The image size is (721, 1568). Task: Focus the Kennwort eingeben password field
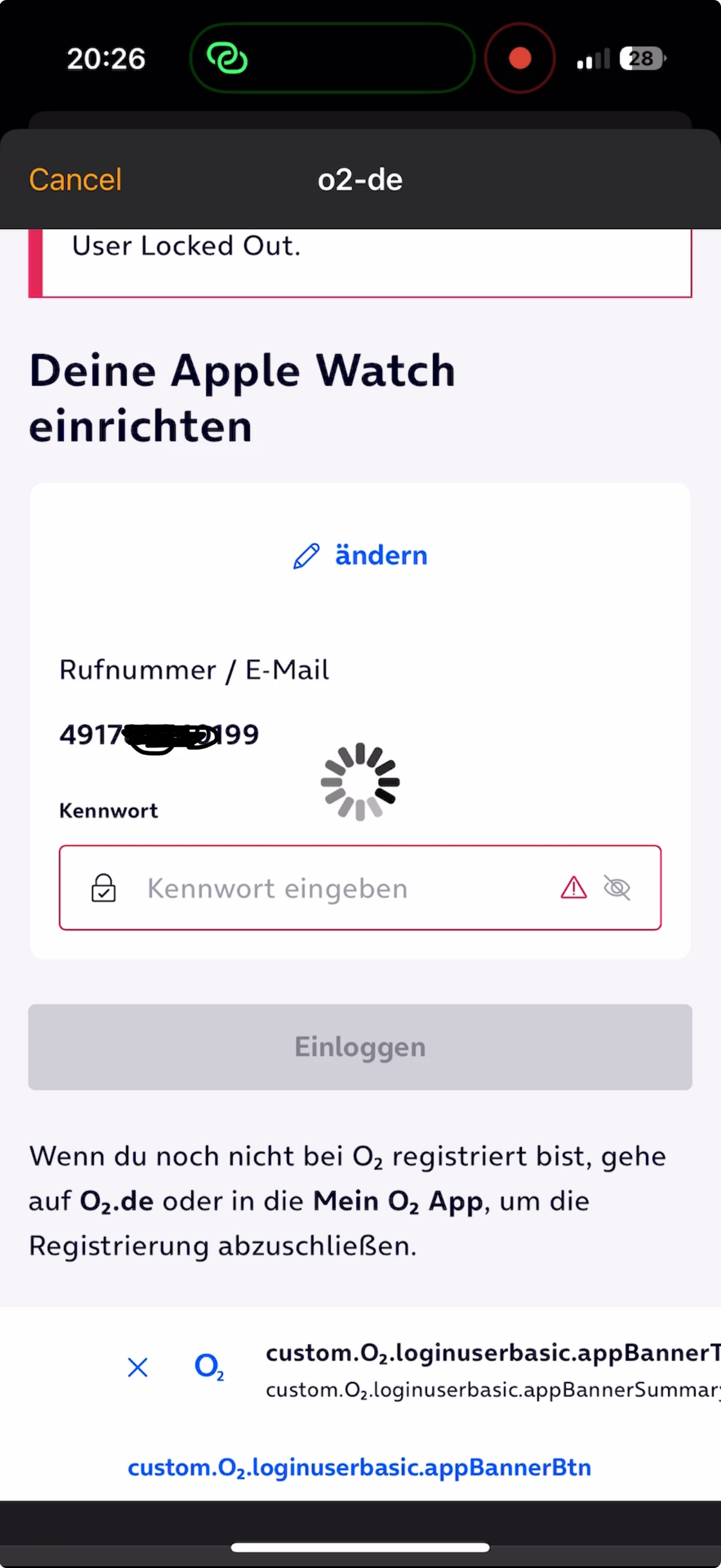pyautogui.click(x=341, y=888)
